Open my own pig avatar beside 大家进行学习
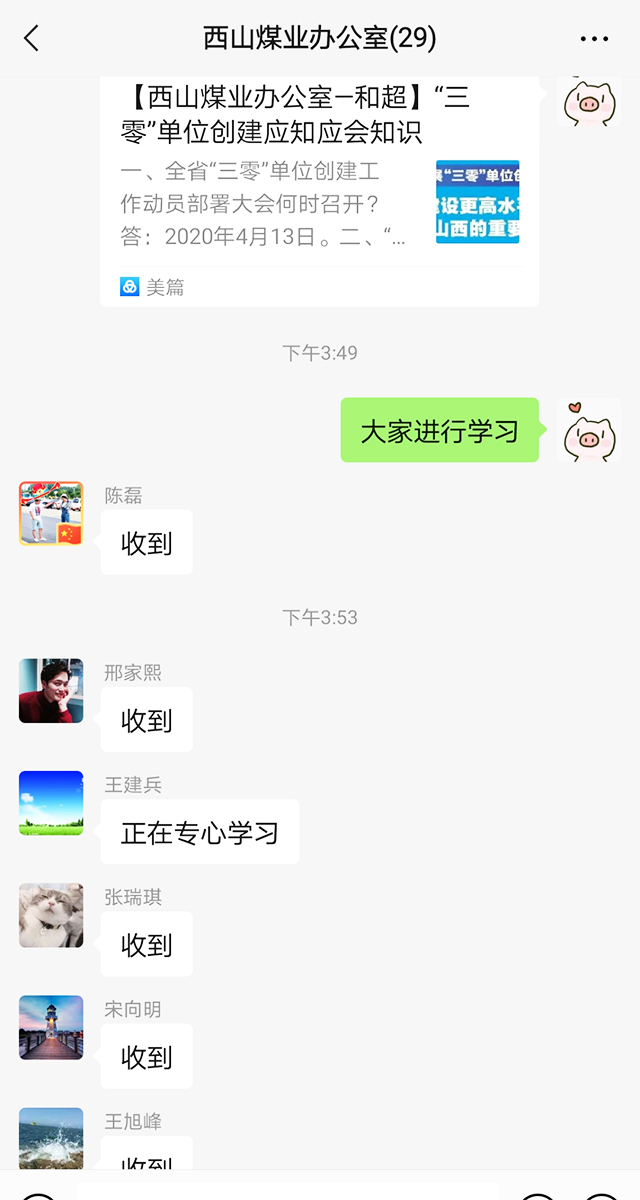Viewport: 640px width, 1200px height. pos(588,430)
